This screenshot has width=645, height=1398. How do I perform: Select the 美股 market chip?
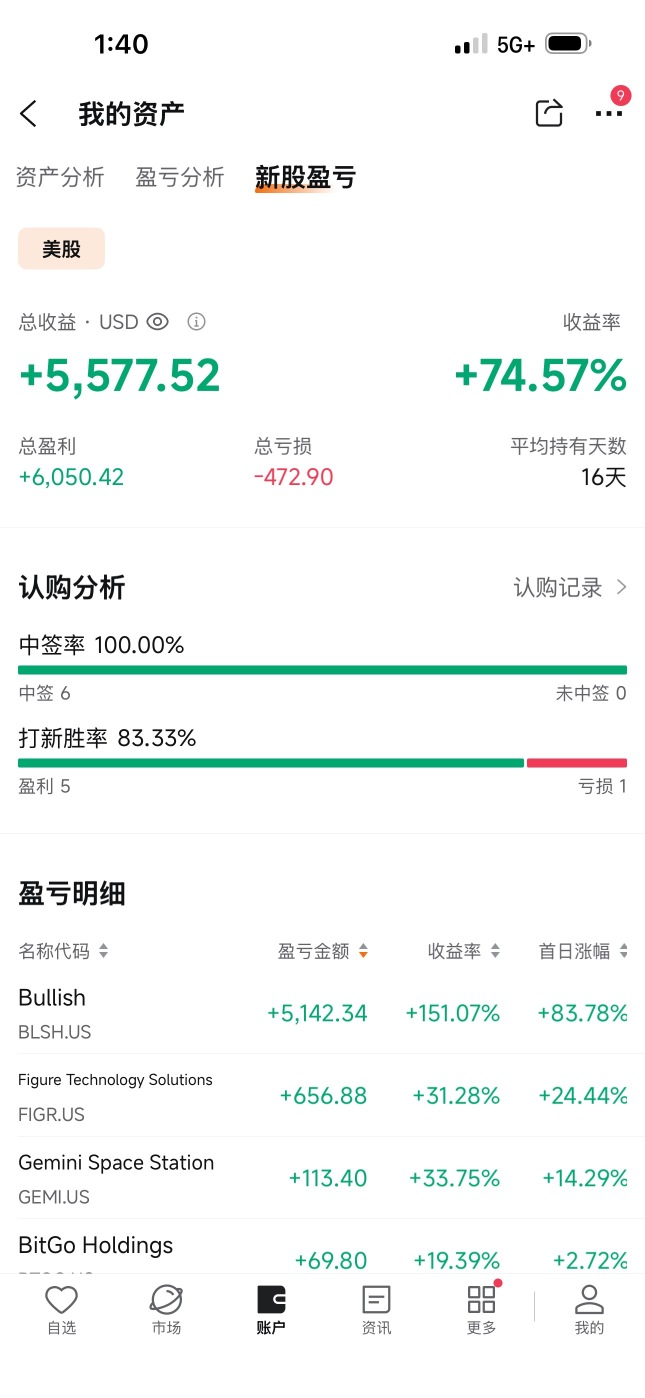[x=61, y=249]
